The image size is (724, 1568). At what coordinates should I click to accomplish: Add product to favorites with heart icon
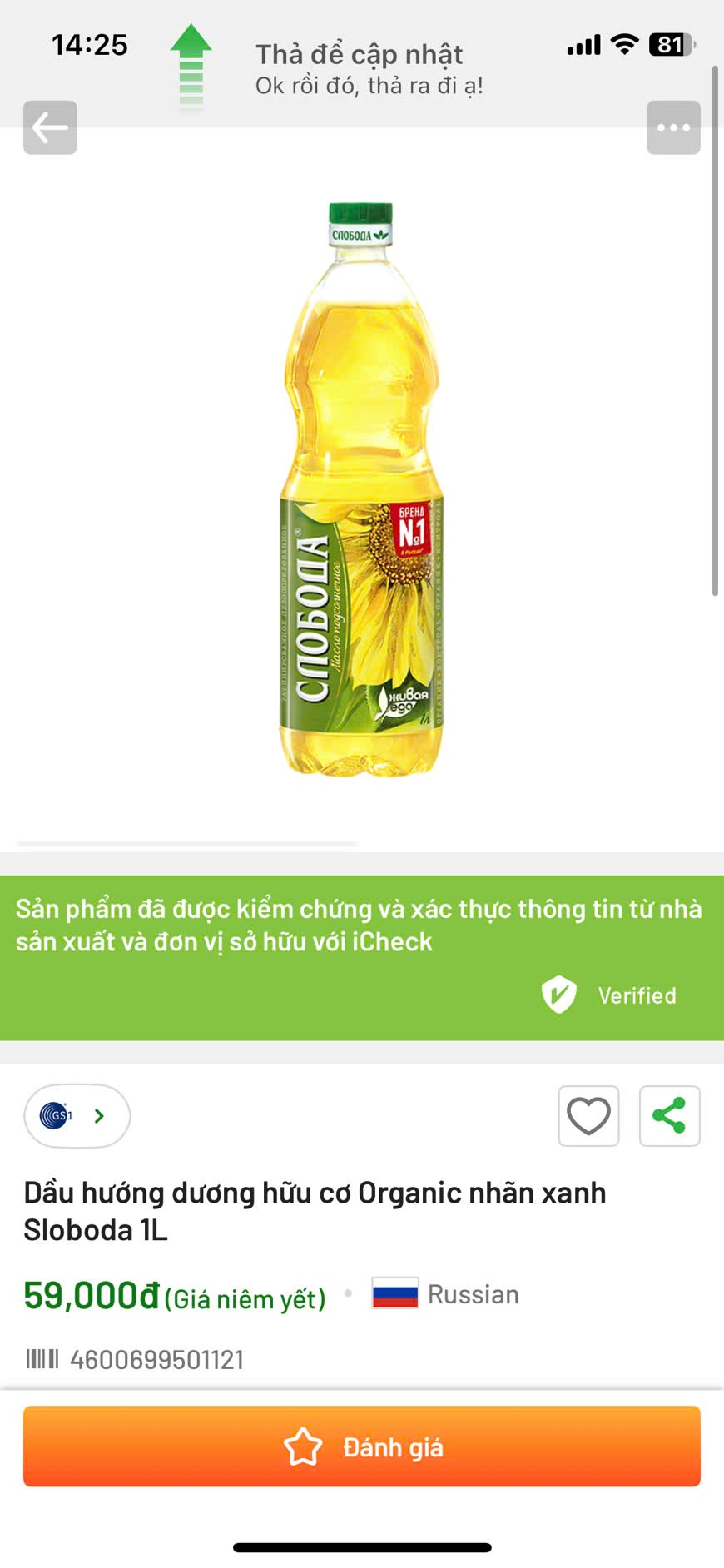(588, 1116)
